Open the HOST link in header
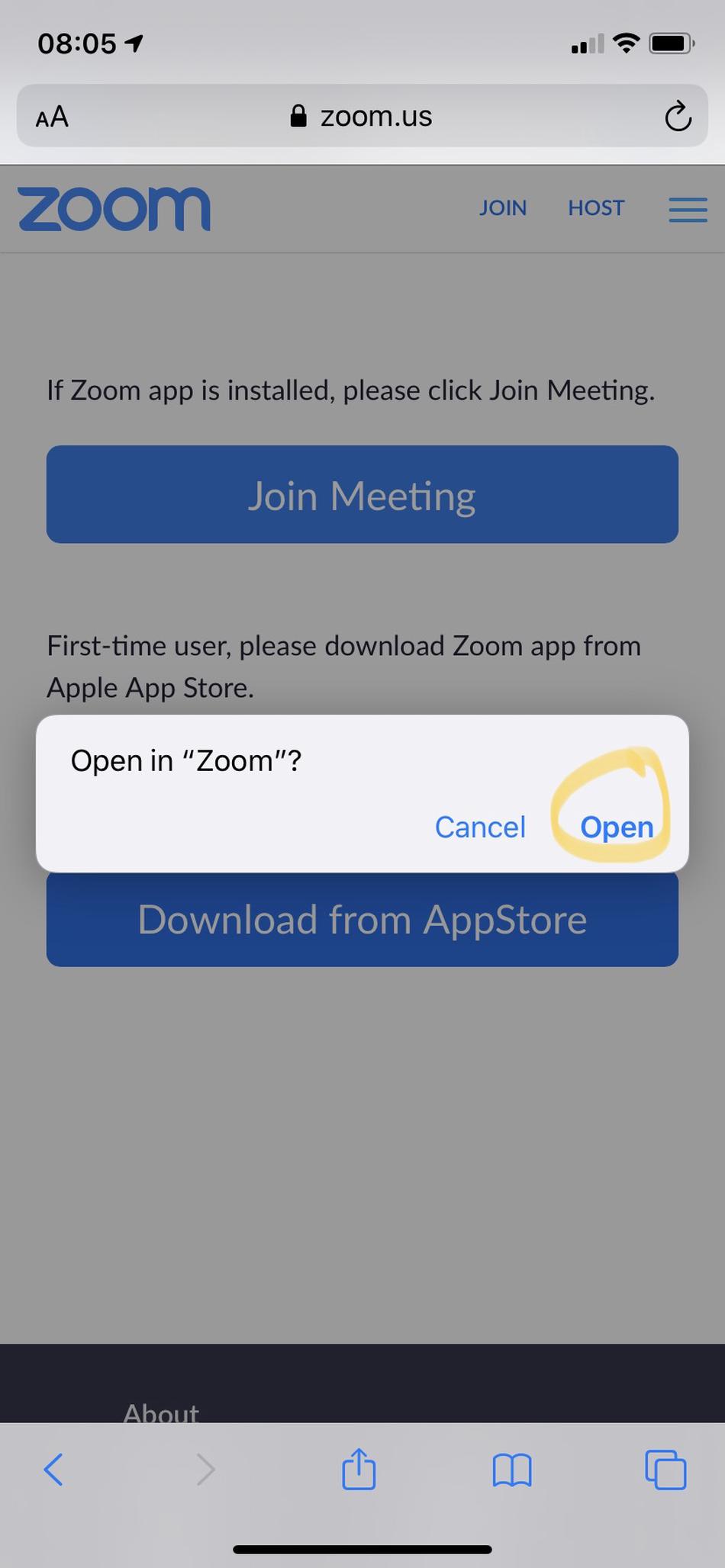Viewport: 725px width, 1568px height. tap(596, 208)
